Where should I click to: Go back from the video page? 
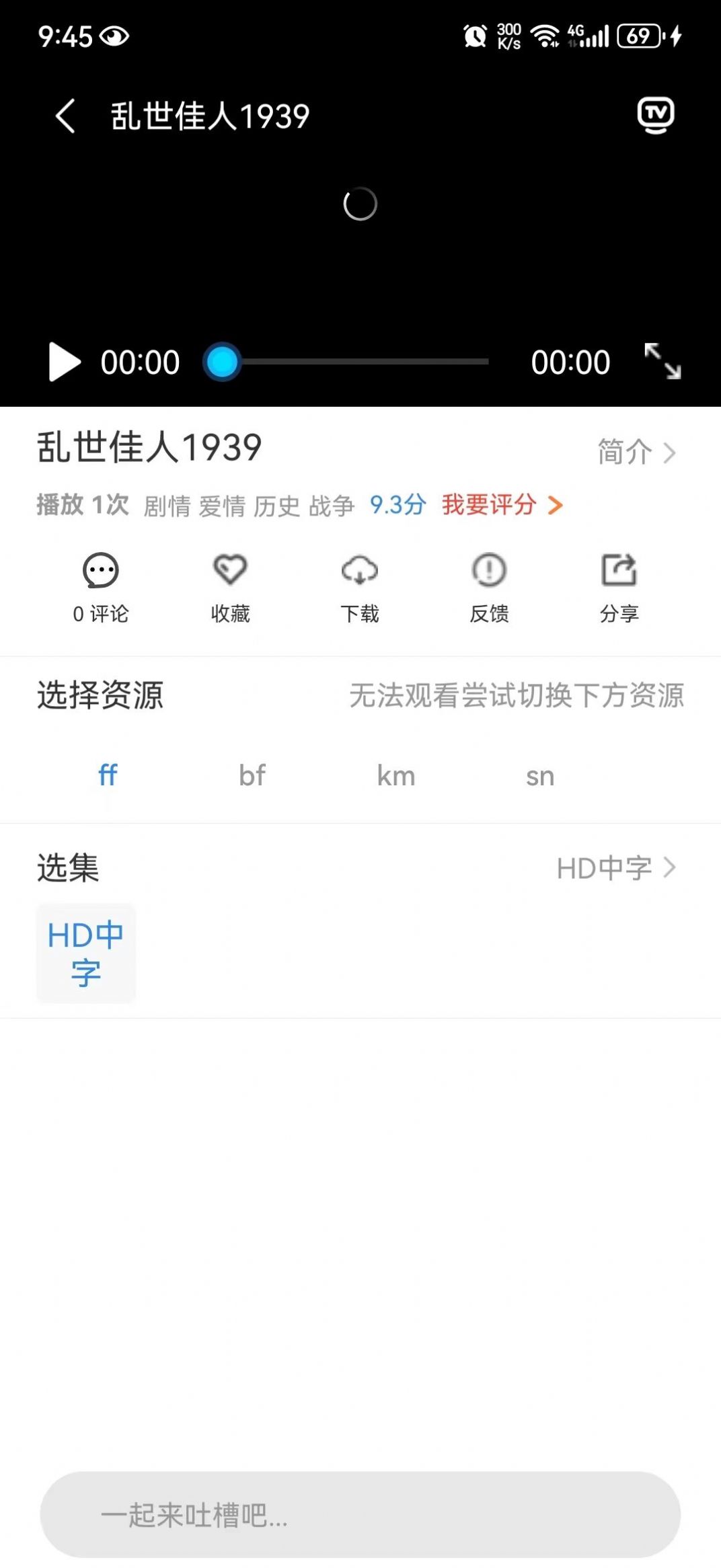[x=65, y=116]
